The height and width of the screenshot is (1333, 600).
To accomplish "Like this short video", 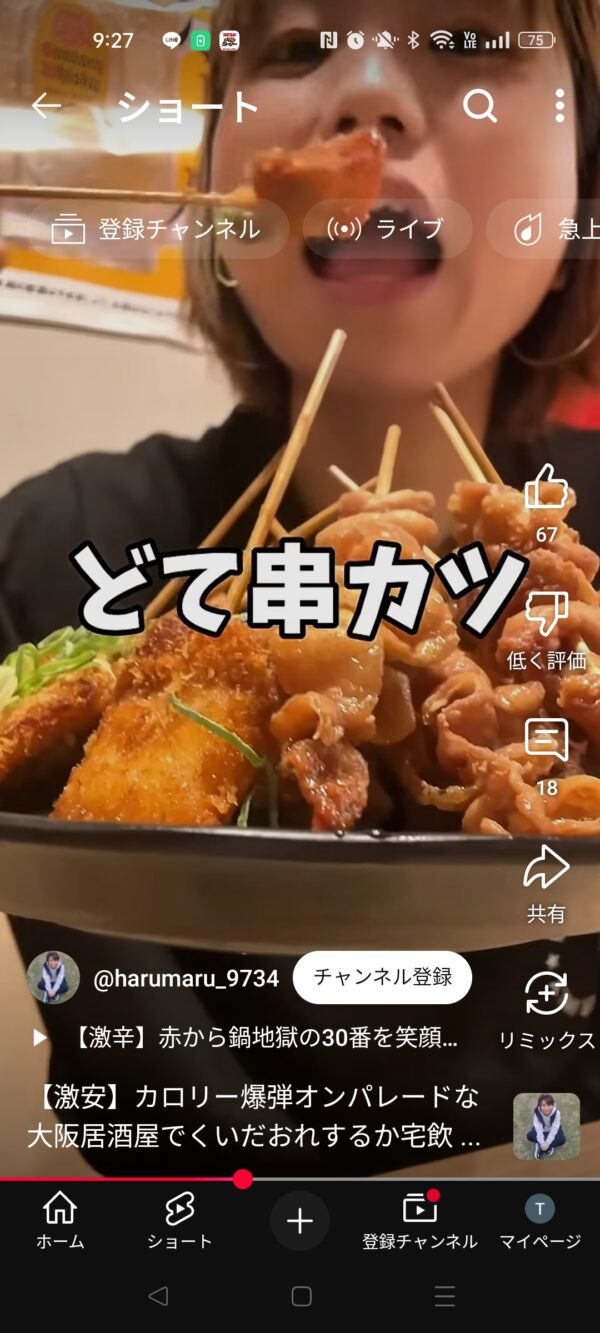I will (x=546, y=490).
